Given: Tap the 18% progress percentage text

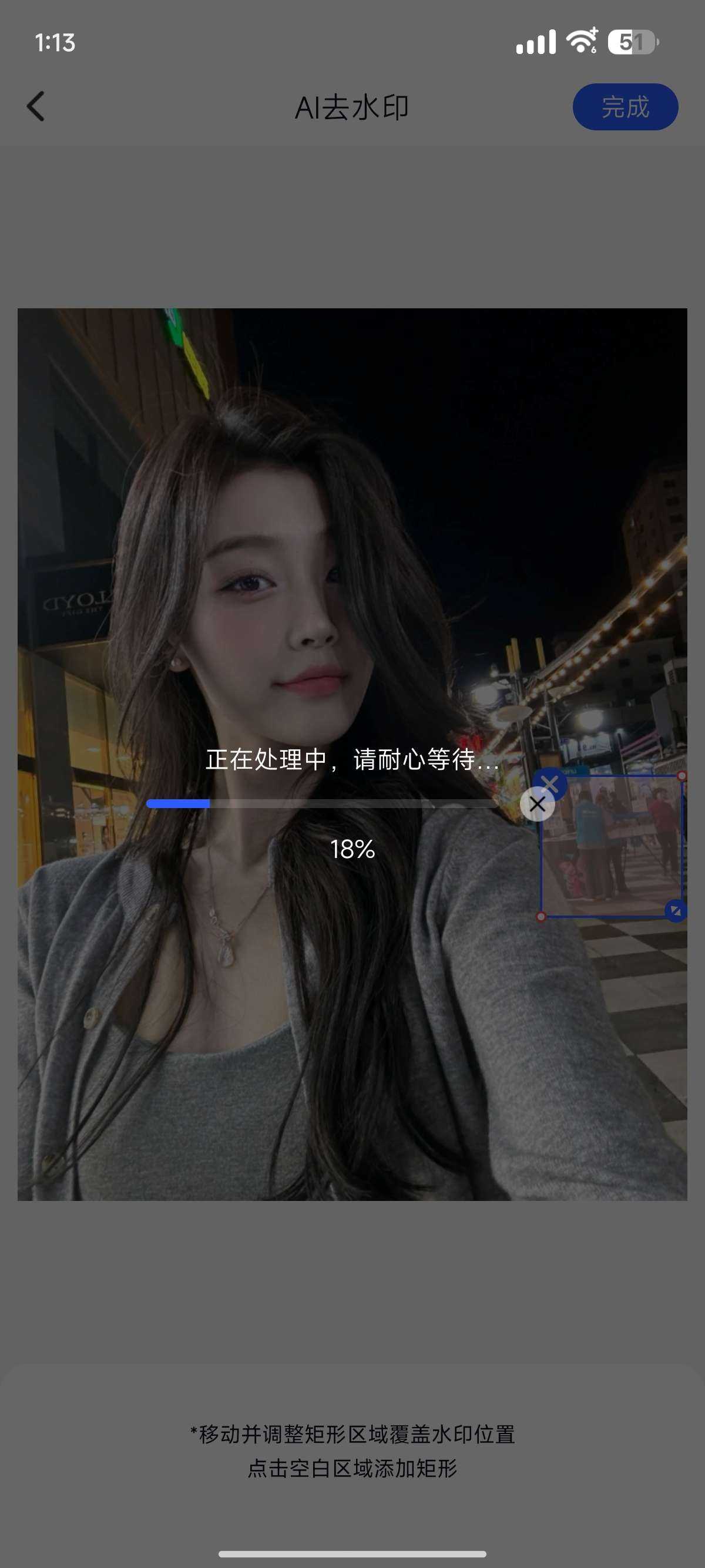Looking at the screenshot, I should [352, 850].
